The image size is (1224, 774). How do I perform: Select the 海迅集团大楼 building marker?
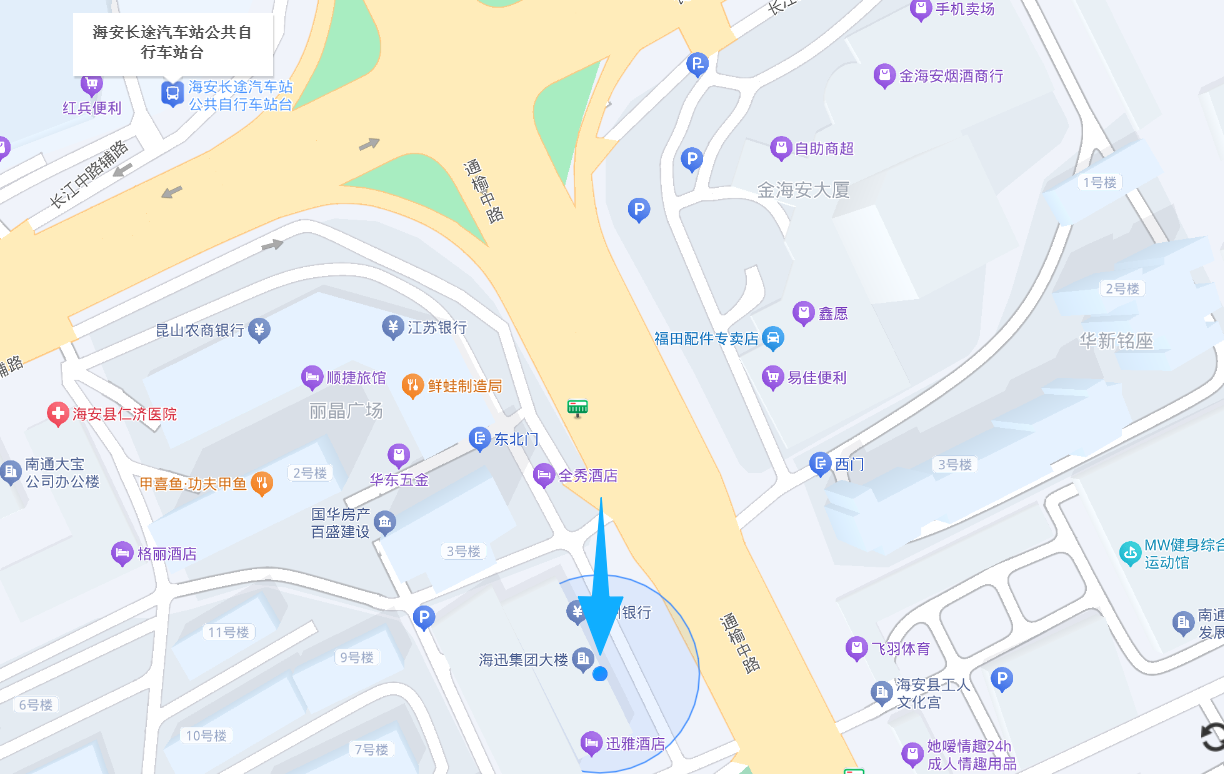click(x=582, y=660)
